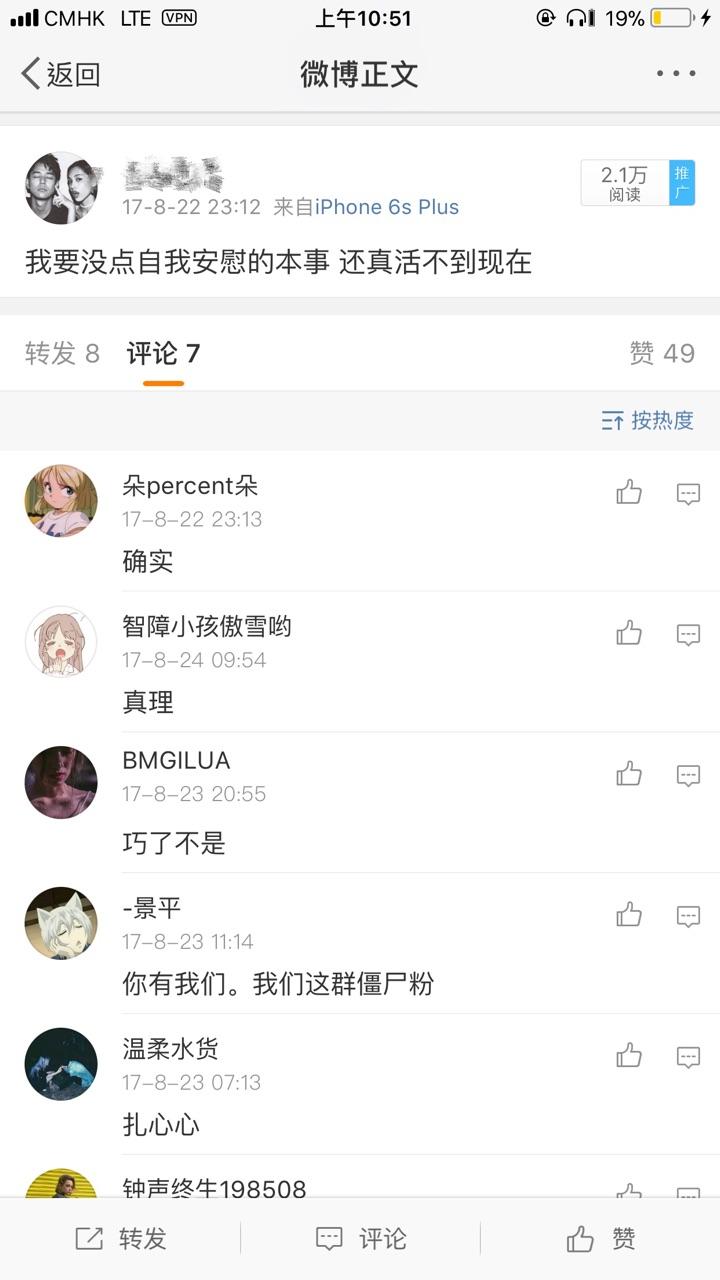This screenshot has height=1280, width=720.
Task: Go back using the 返回 arrow
Action: [60, 74]
